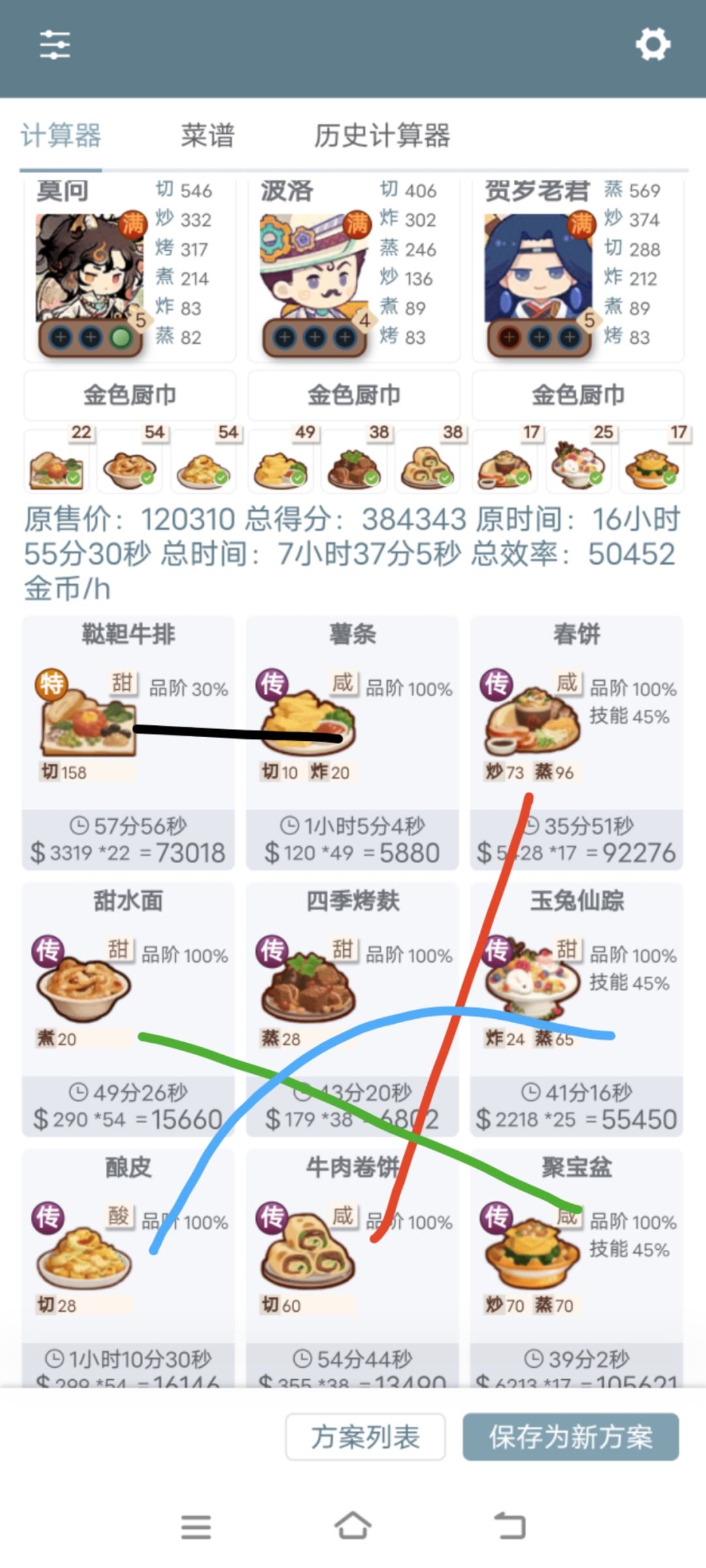Select chef 波洛's avatar
706x1568 pixels.
coord(312,268)
